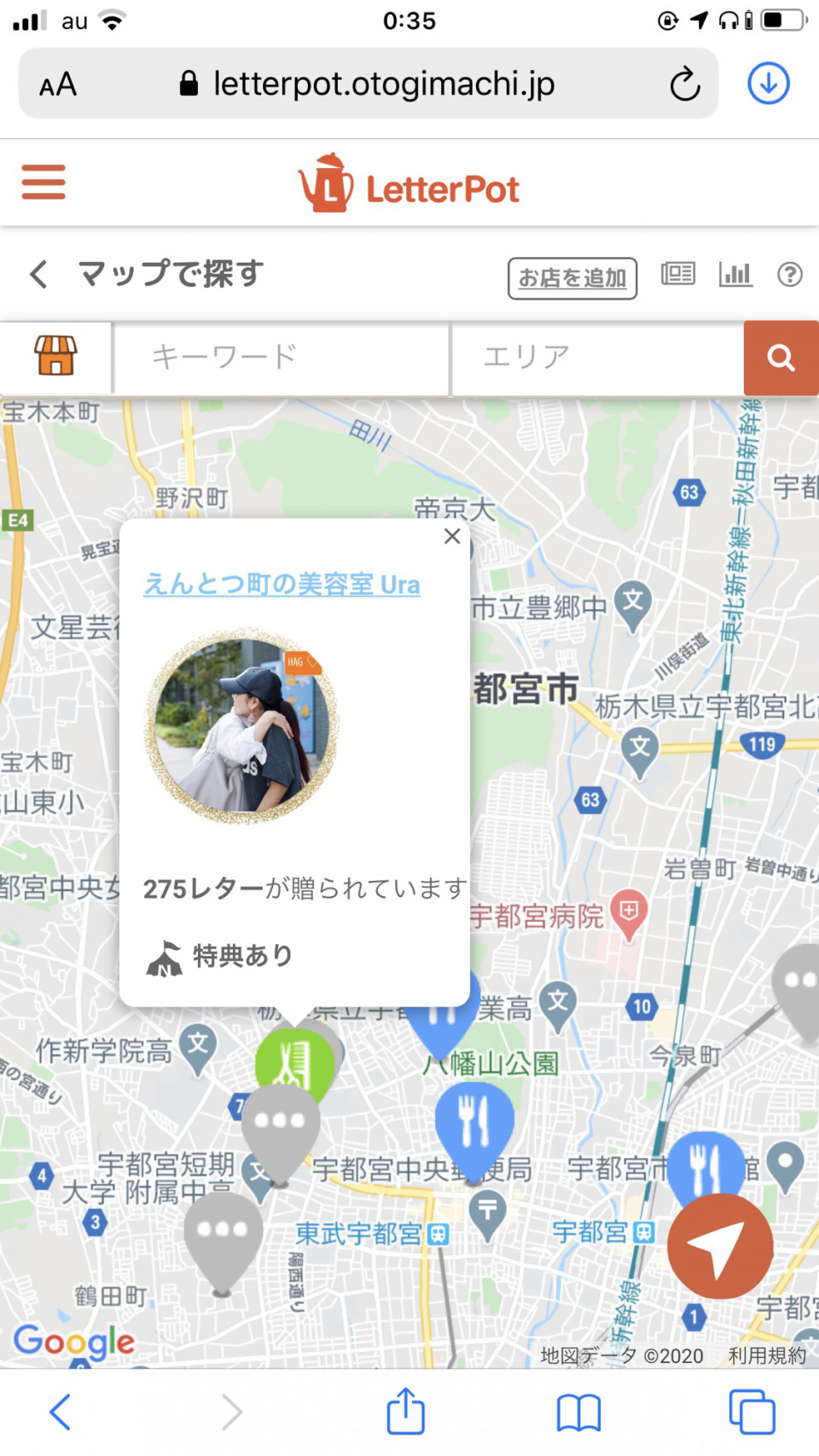
Task: Focus the キーワード input field
Action: tap(282, 357)
